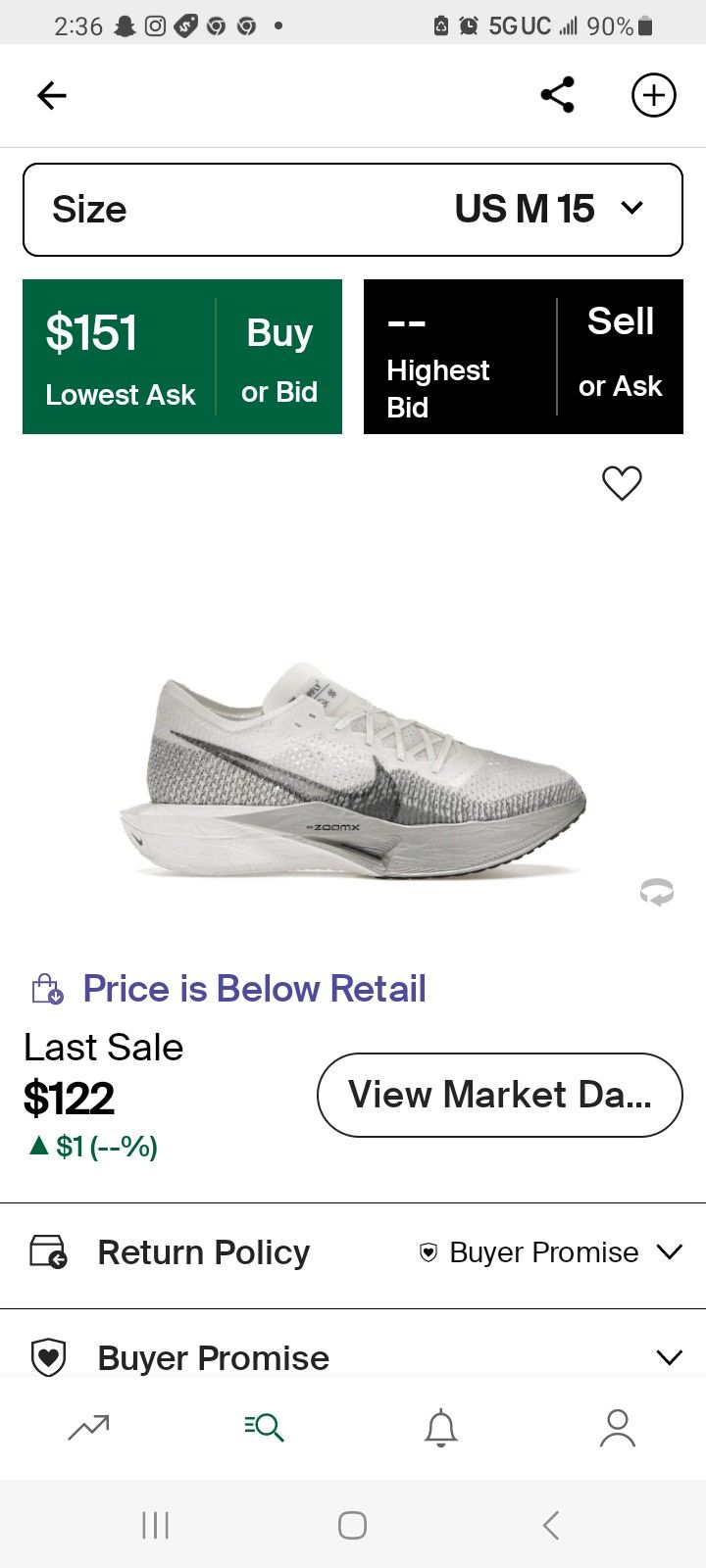Tap the Sell or Ask button

click(x=523, y=356)
